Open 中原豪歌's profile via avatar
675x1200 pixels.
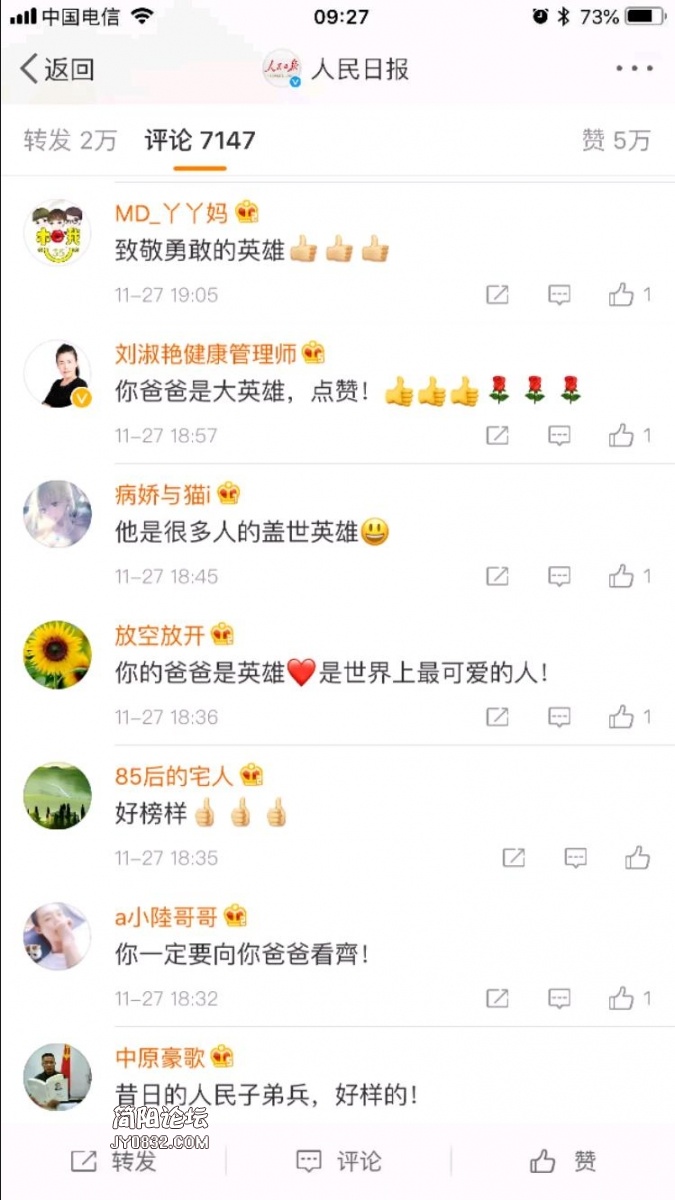[x=57, y=1078]
